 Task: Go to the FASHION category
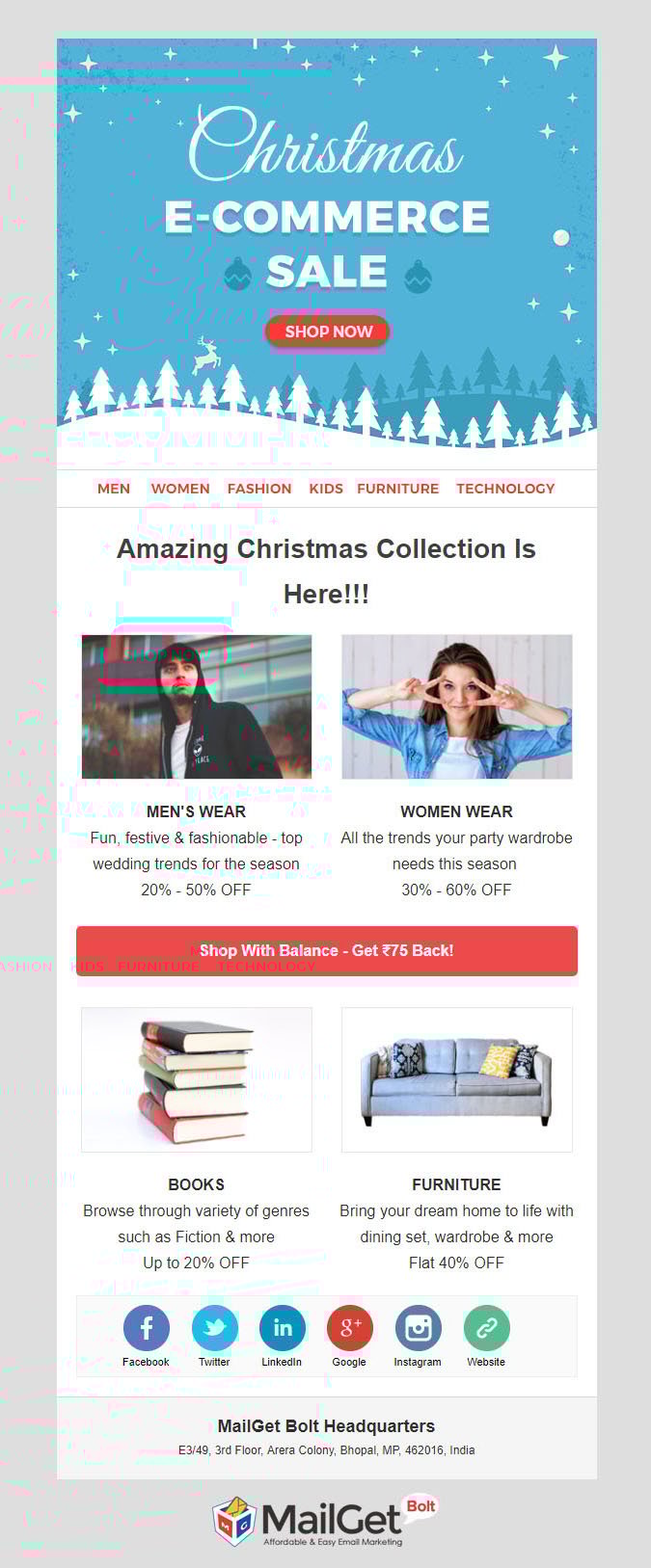pyautogui.click(x=259, y=489)
